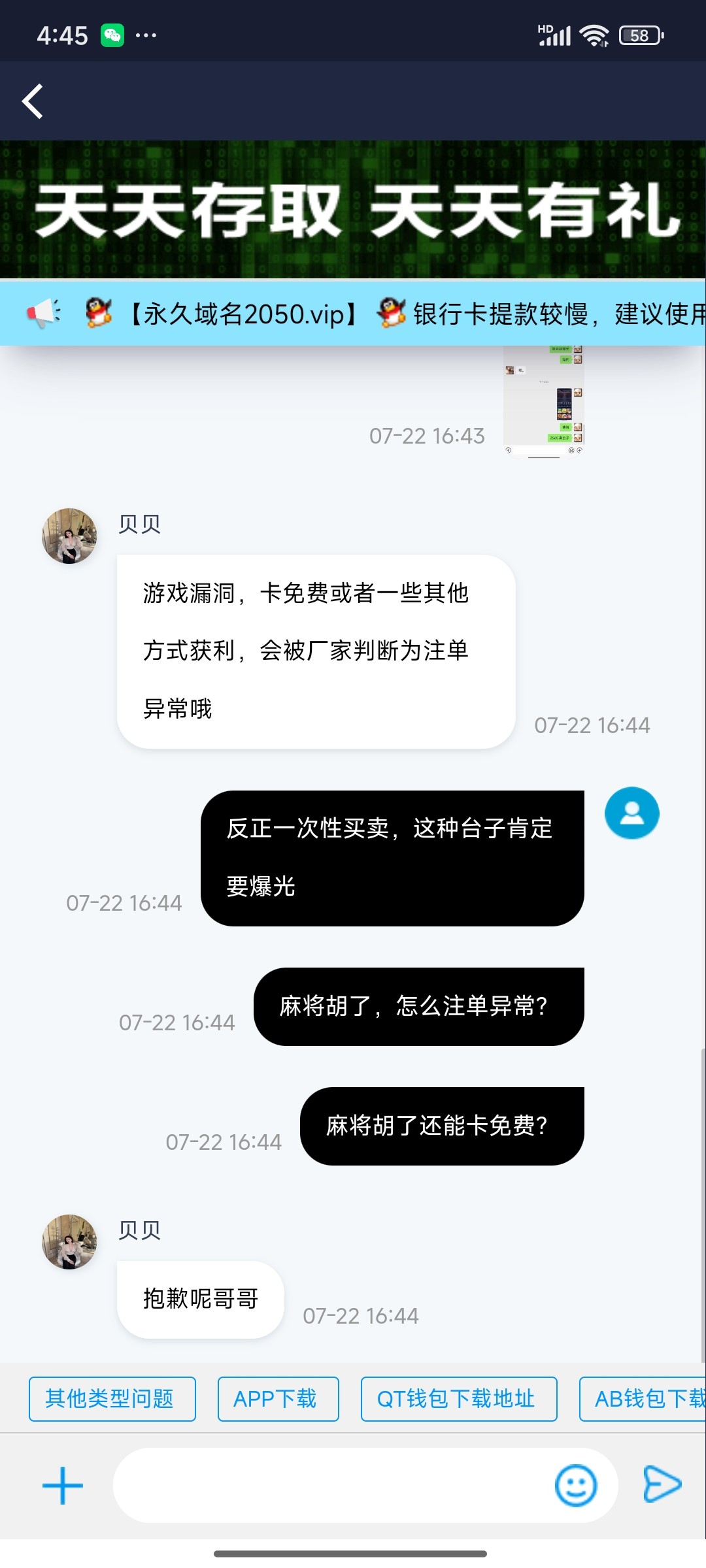This screenshot has height=1568, width=706.
Task: Tap the WeChat icon in status bar
Action: click(112, 35)
